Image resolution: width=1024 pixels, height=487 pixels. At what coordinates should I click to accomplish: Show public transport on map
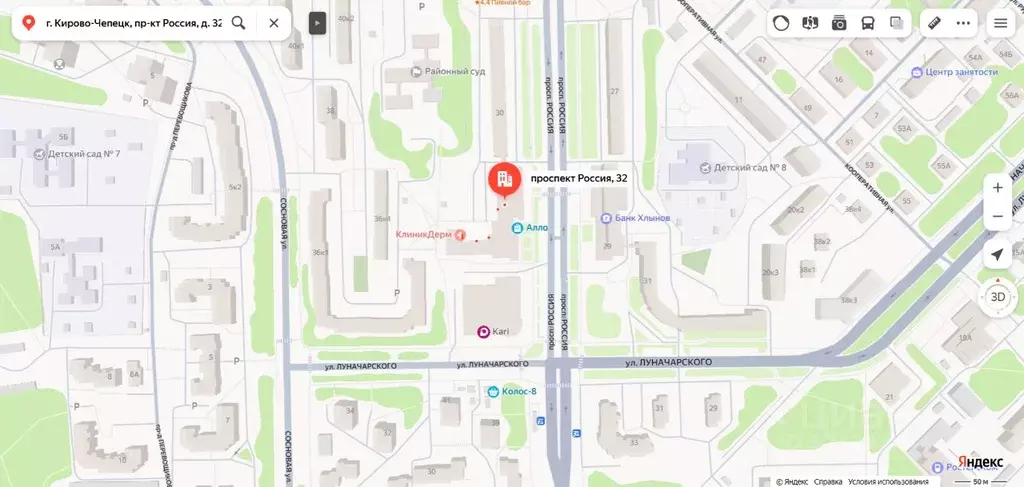[868, 22]
